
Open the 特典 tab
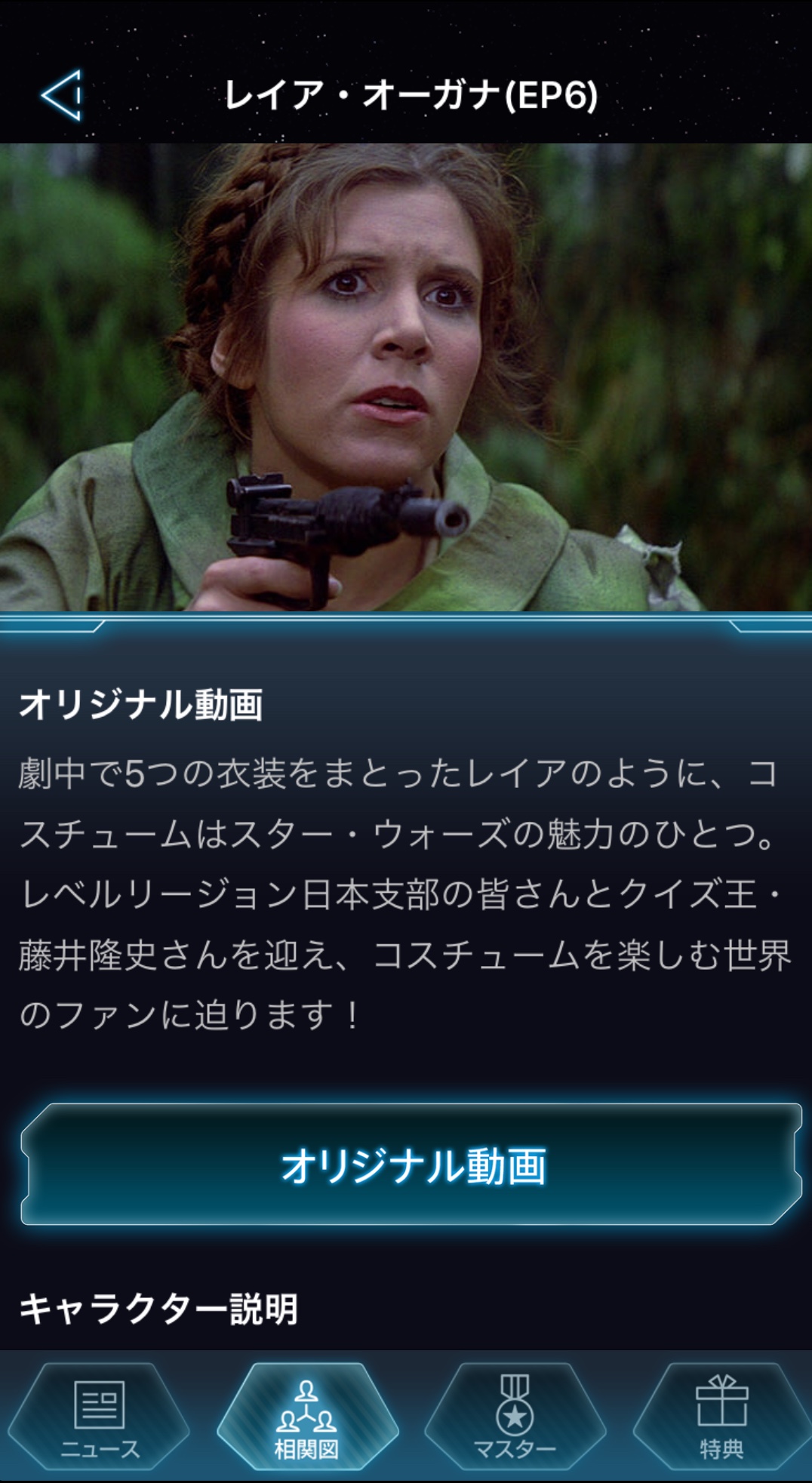tap(721, 1417)
